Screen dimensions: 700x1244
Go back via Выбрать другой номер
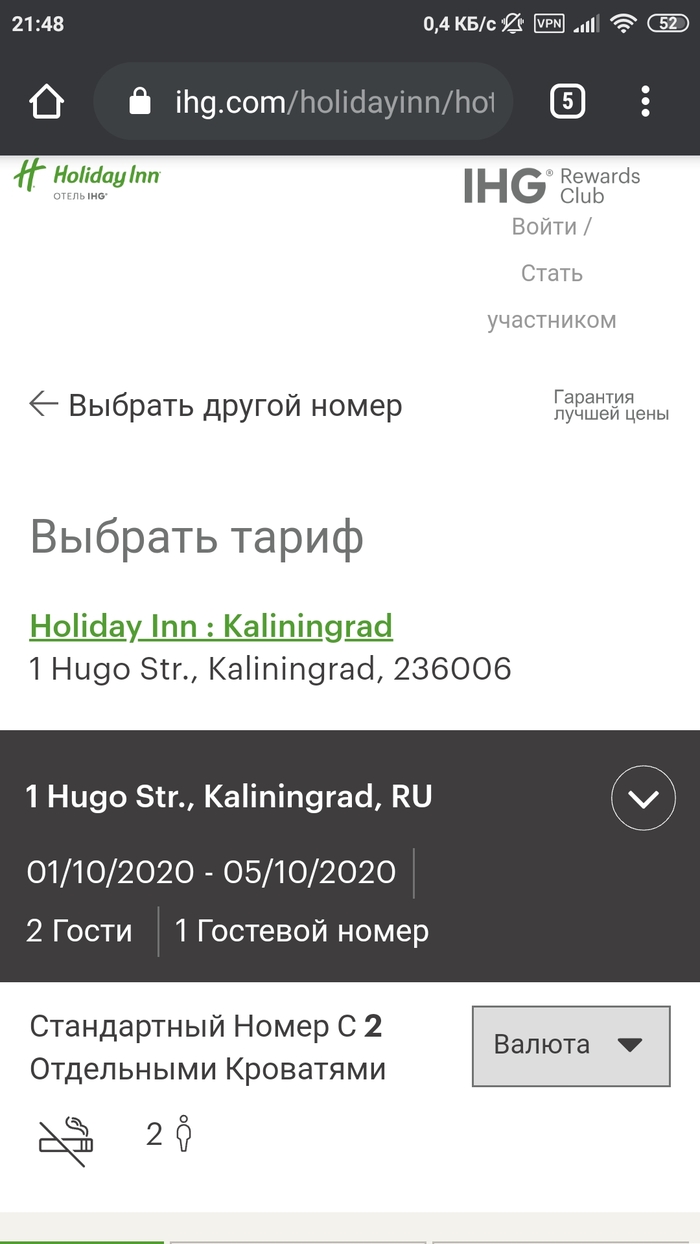(216, 405)
